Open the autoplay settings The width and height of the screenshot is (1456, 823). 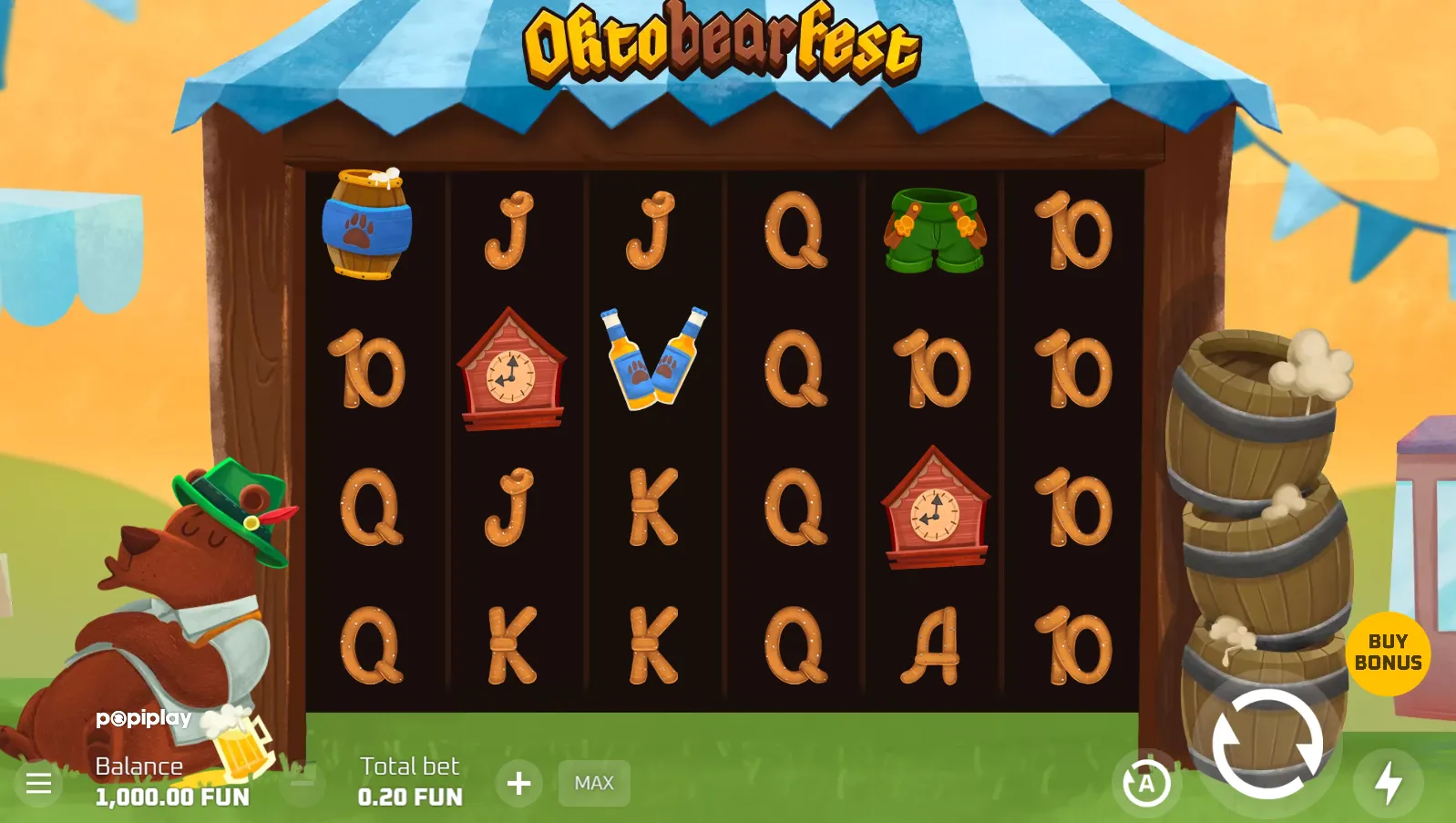1145,783
